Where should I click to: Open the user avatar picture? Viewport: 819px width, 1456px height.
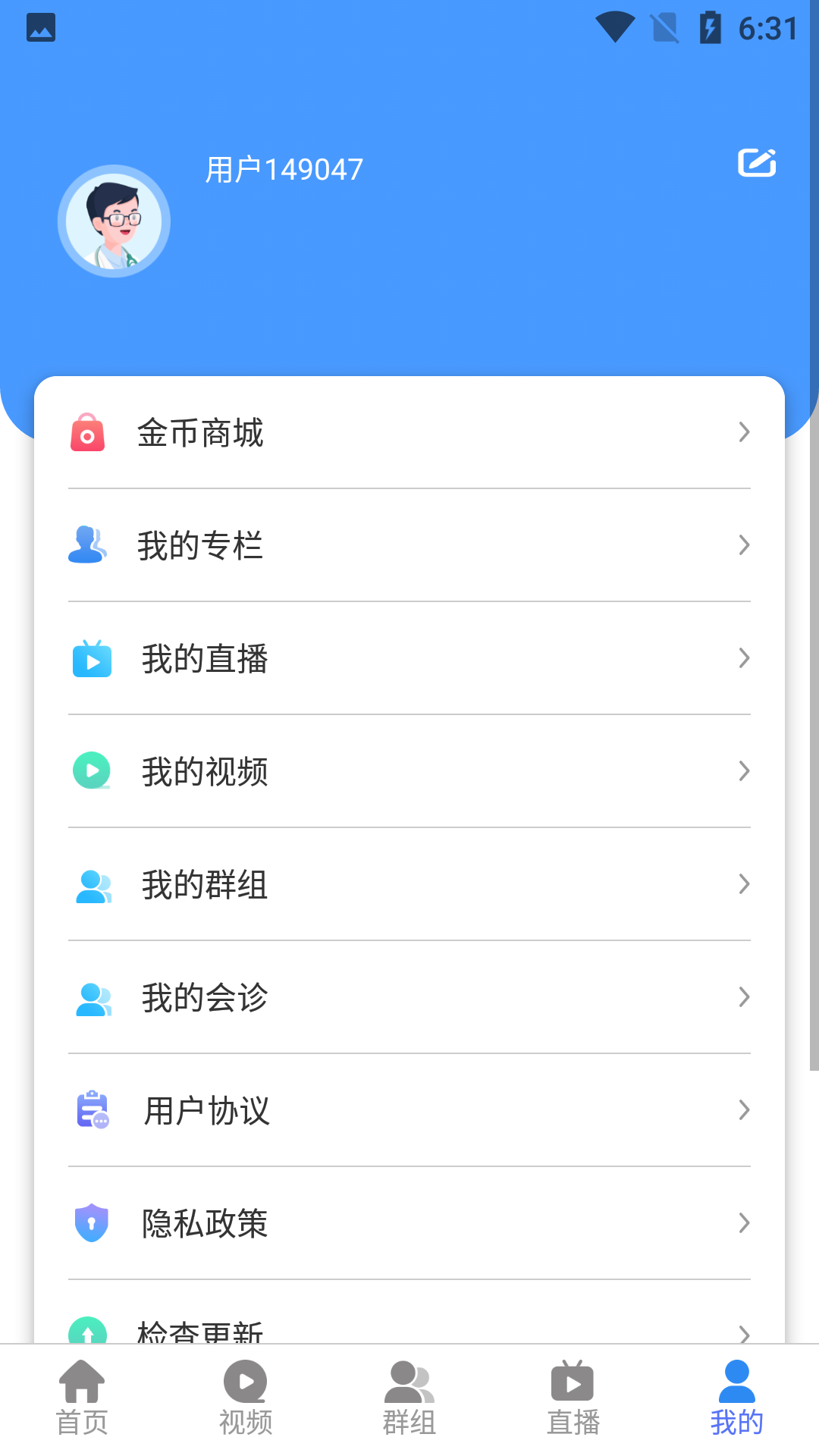click(x=114, y=221)
